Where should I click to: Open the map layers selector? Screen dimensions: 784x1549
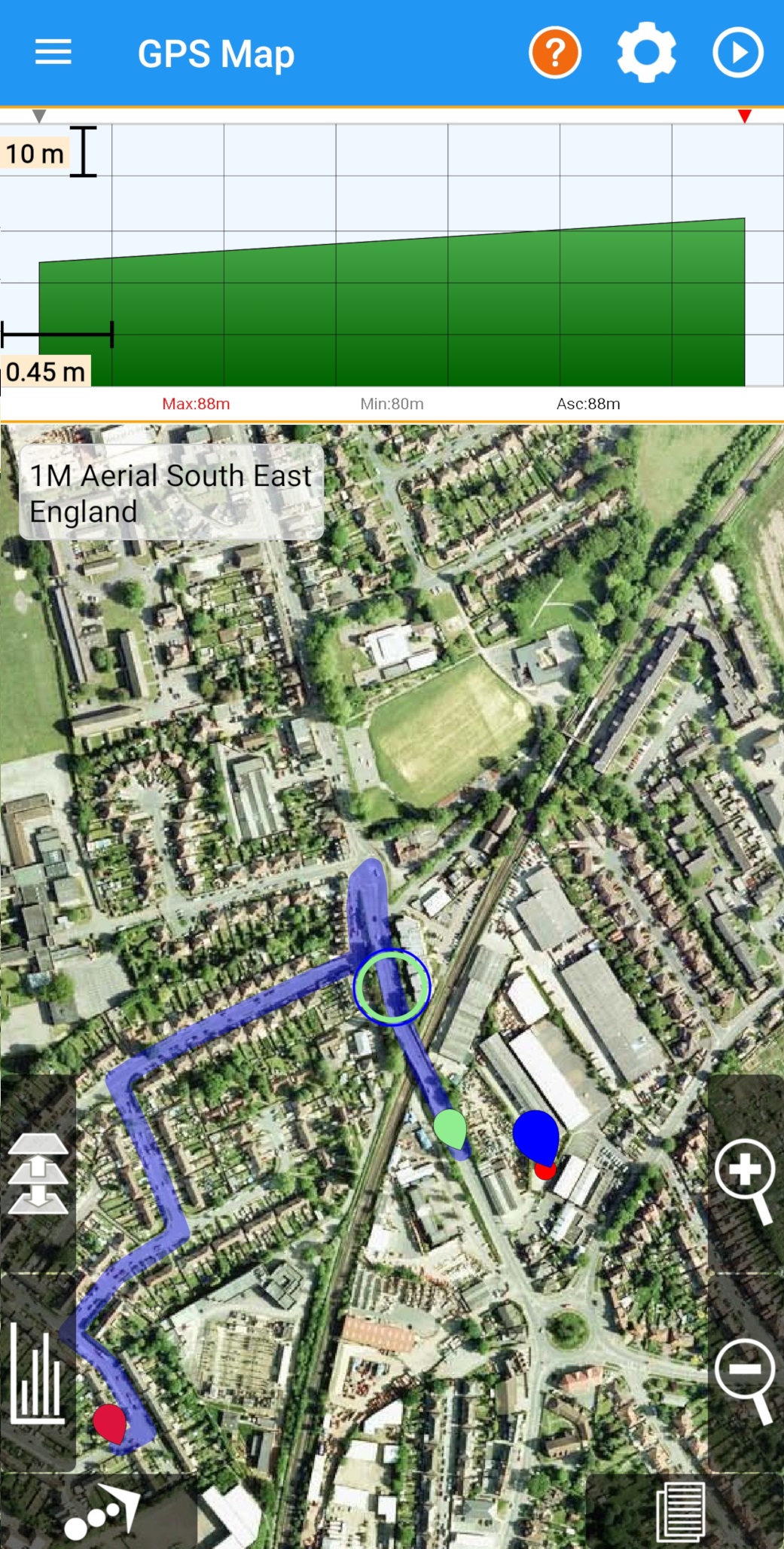(38, 1173)
